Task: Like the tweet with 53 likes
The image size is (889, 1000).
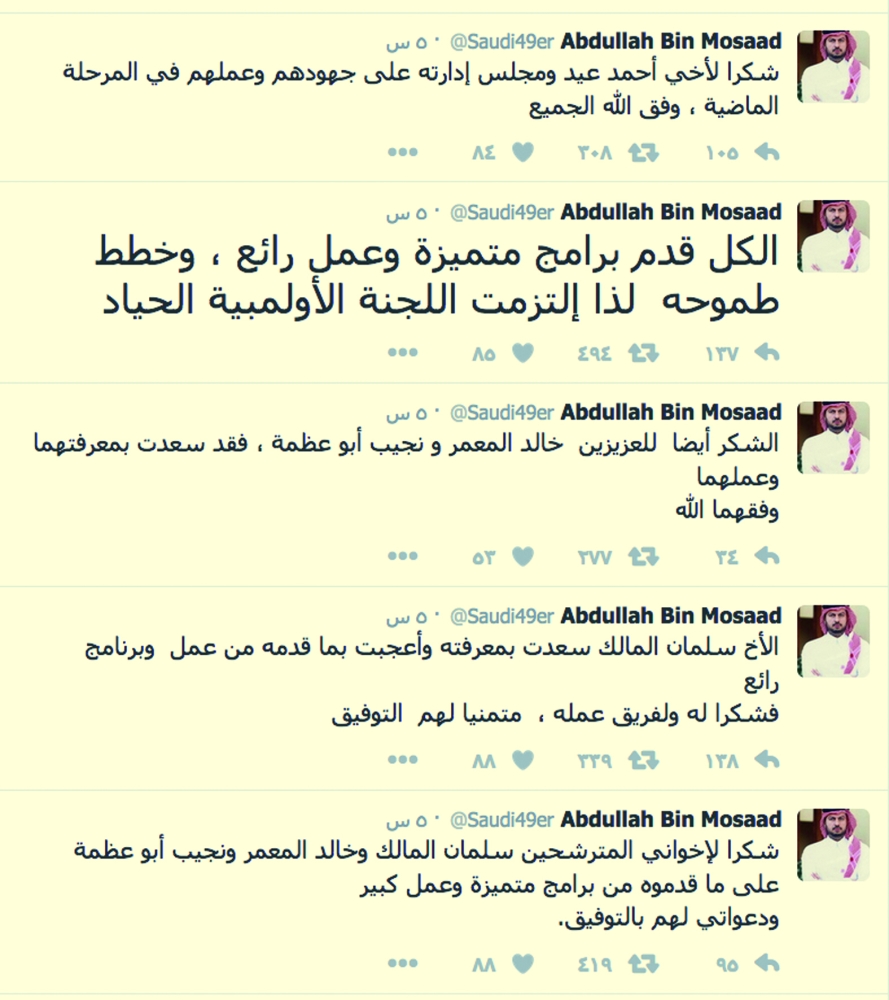Action: tap(523, 557)
